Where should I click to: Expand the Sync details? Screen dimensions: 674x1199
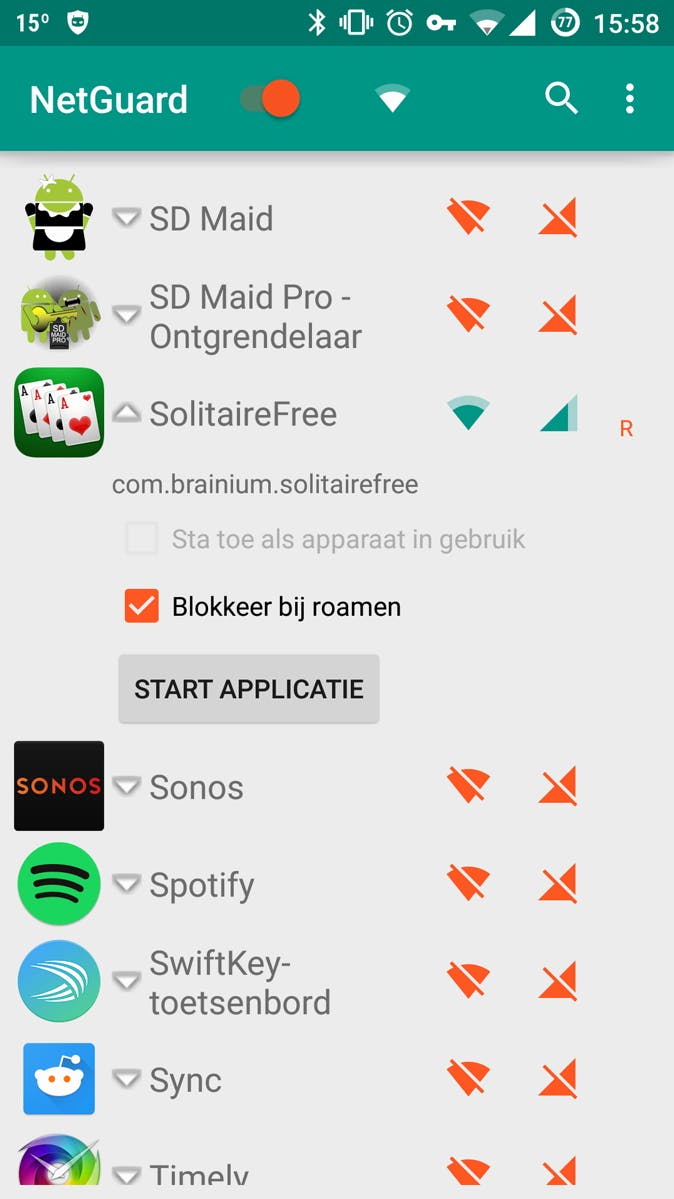click(x=126, y=1079)
